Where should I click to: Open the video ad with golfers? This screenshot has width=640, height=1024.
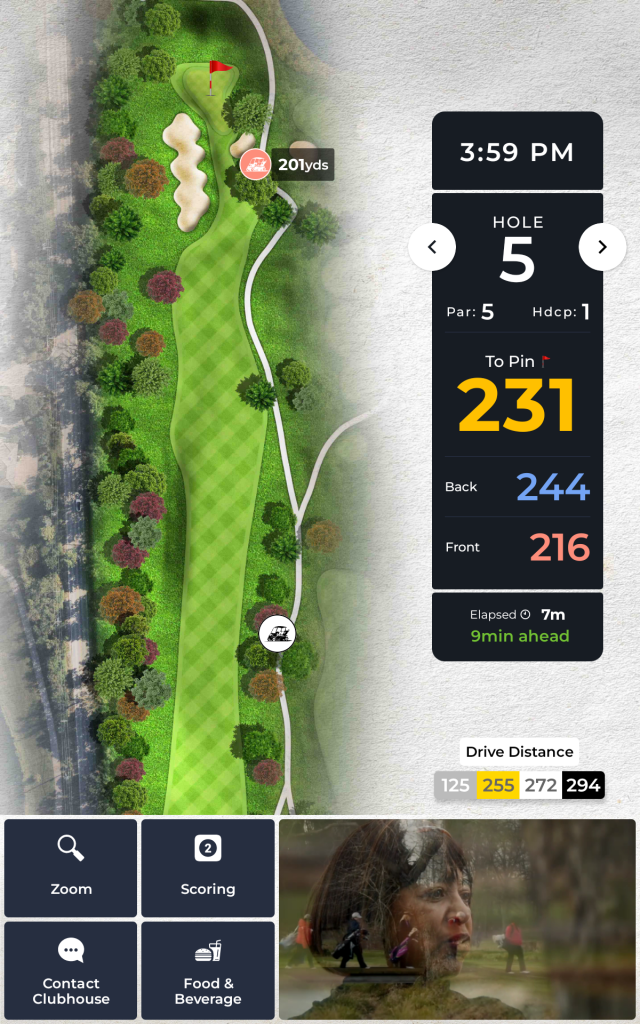tap(457, 919)
